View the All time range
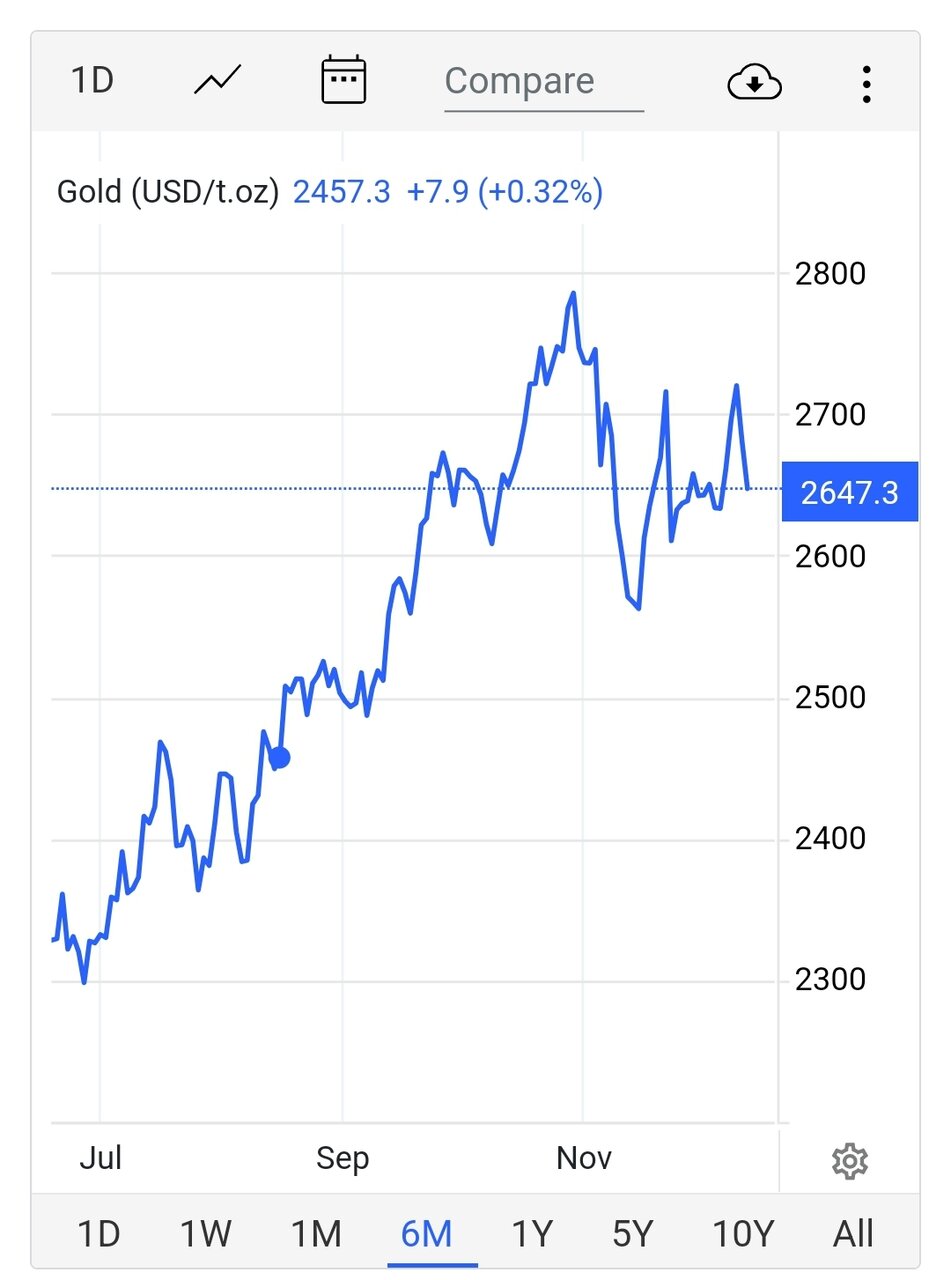 [853, 1233]
